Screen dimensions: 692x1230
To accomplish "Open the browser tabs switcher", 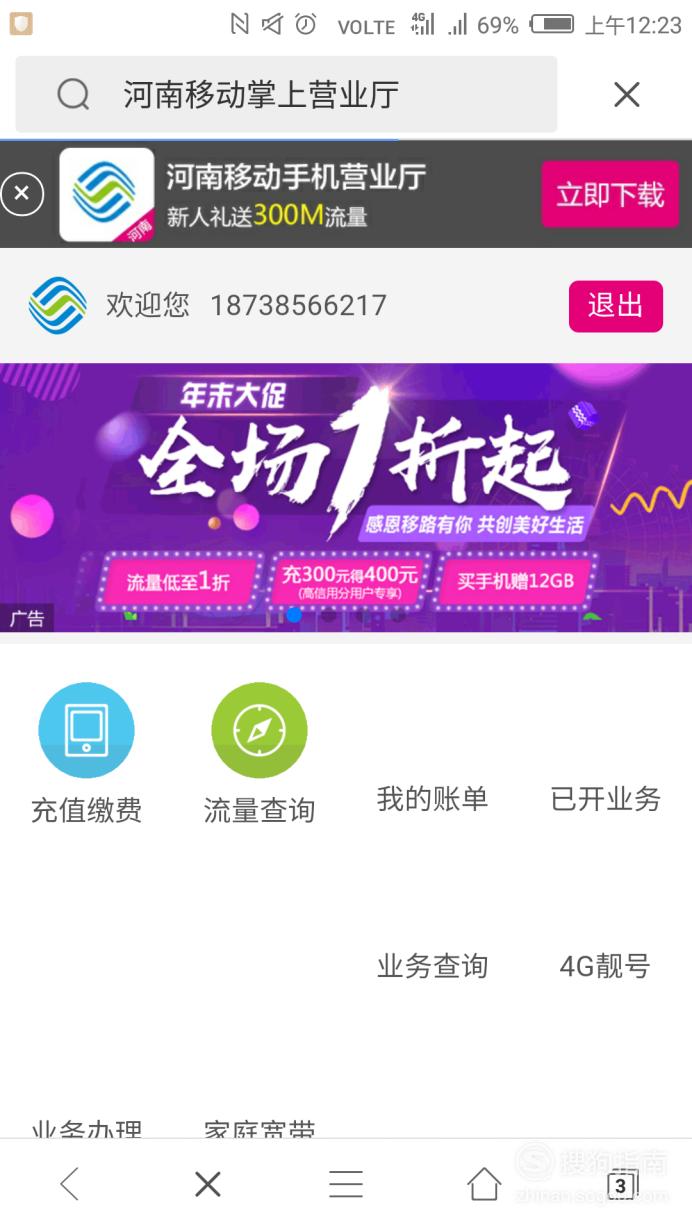I will click(622, 1184).
